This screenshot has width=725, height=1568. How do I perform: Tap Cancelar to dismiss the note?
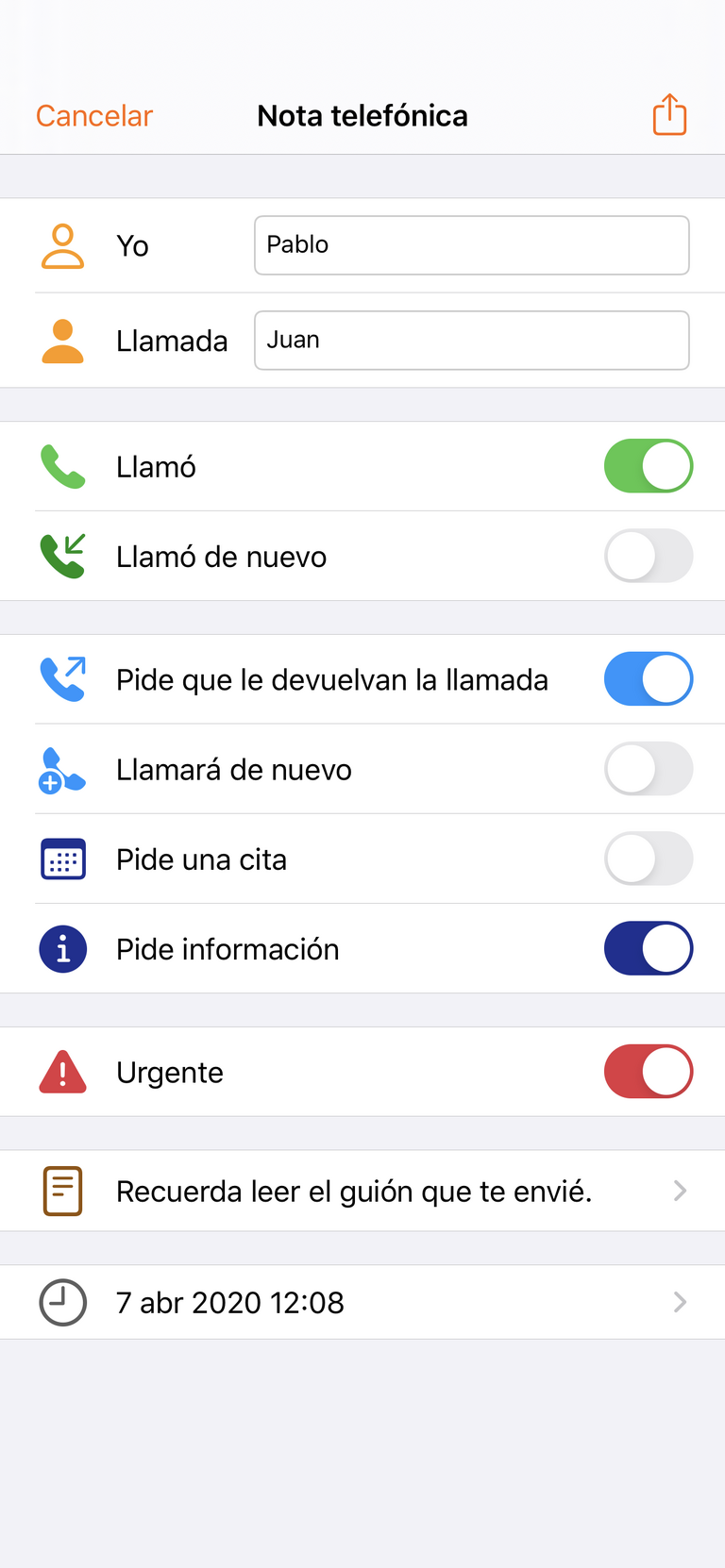pos(93,114)
